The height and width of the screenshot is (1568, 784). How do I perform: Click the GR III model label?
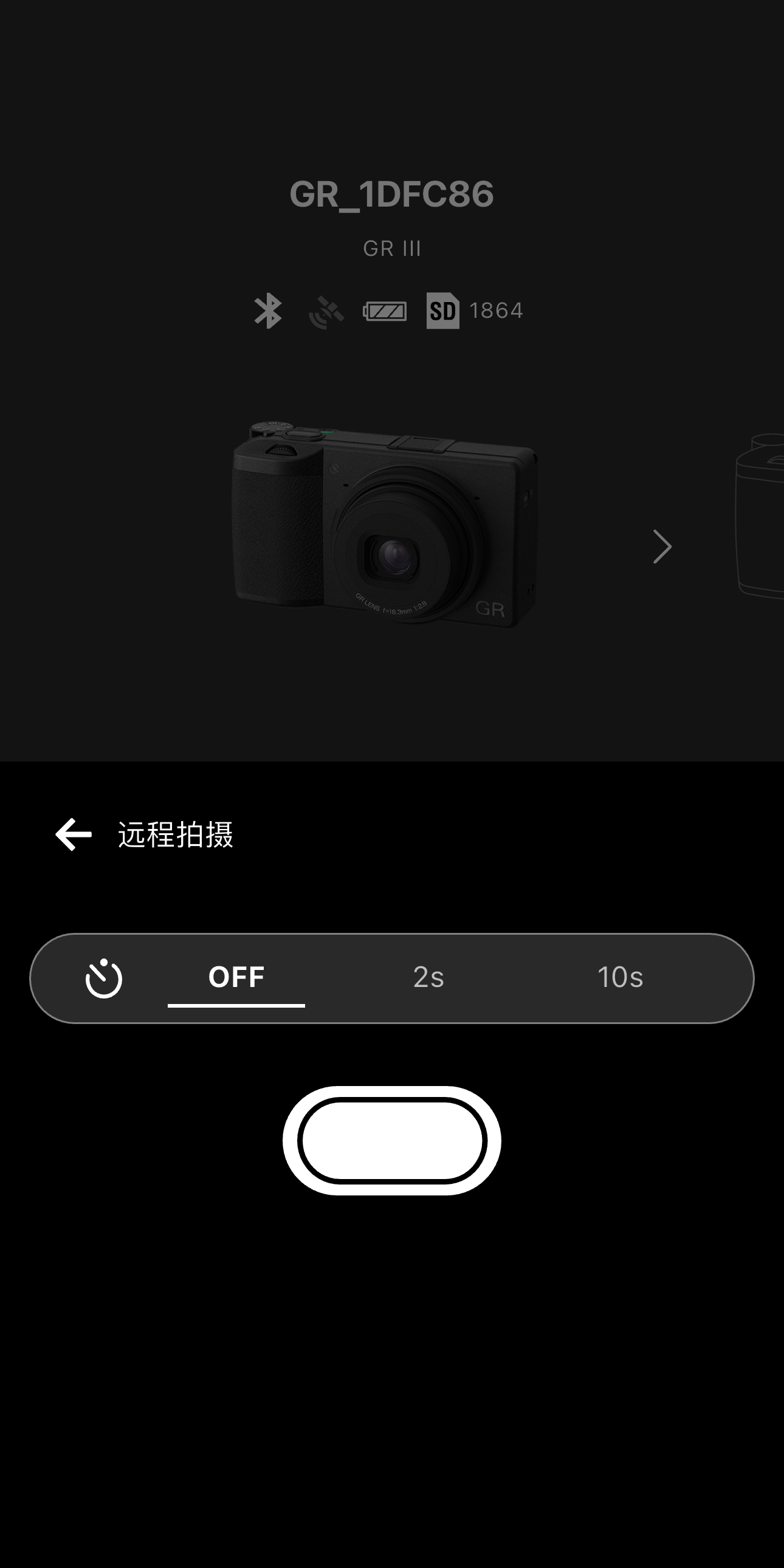pos(391,249)
